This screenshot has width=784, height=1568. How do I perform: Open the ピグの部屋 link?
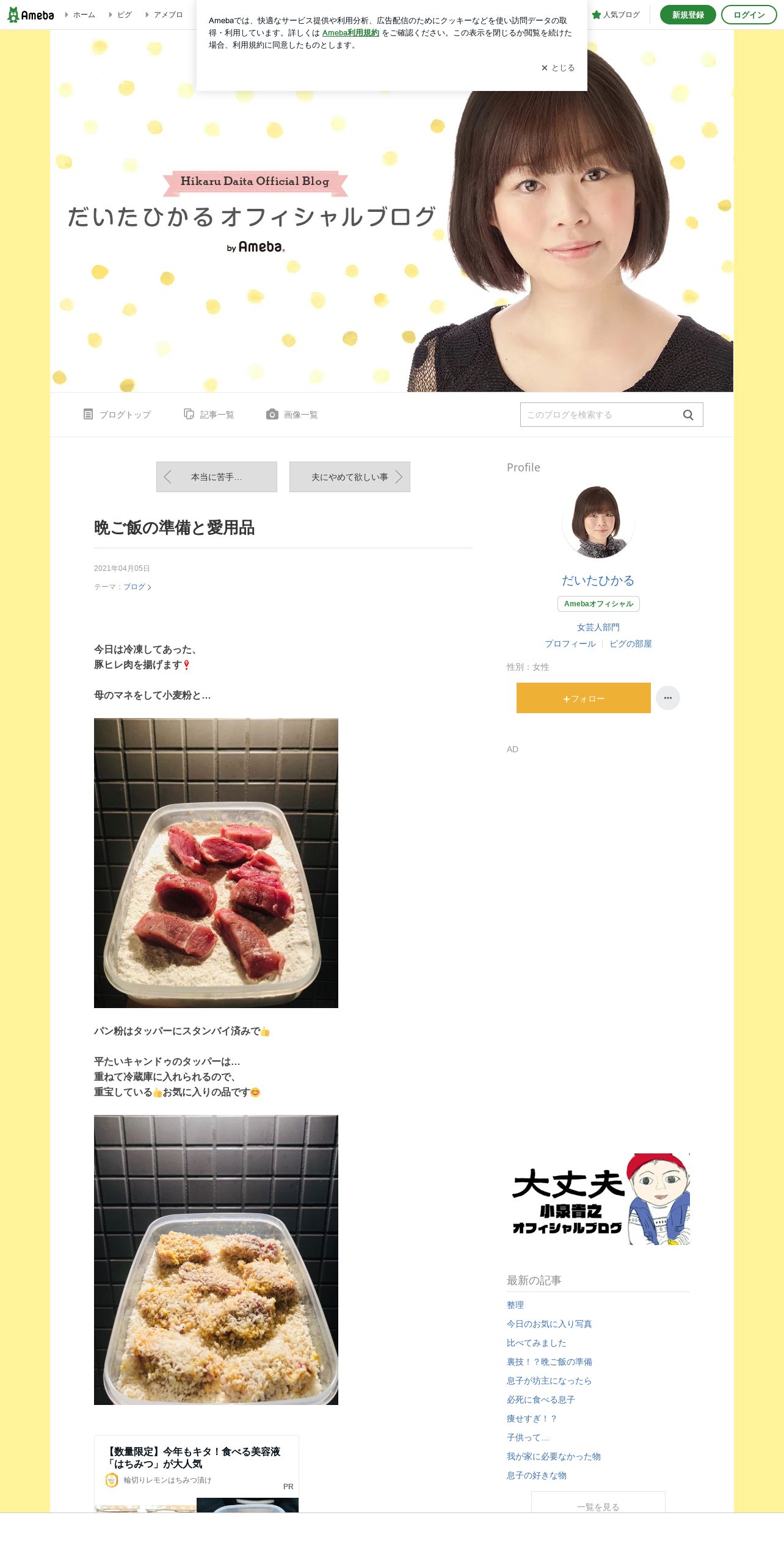pyautogui.click(x=631, y=644)
